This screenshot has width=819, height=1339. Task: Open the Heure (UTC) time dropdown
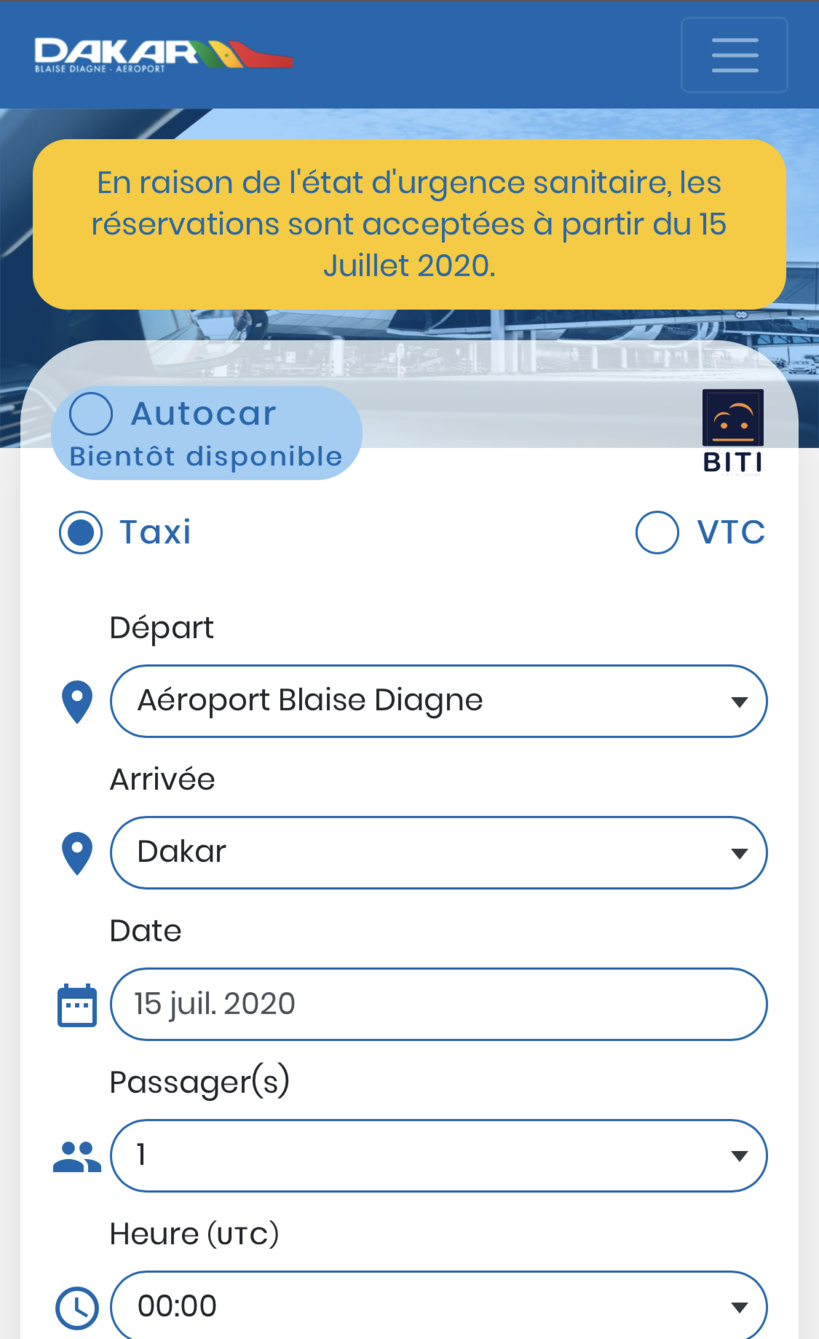click(x=438, y=1306)
